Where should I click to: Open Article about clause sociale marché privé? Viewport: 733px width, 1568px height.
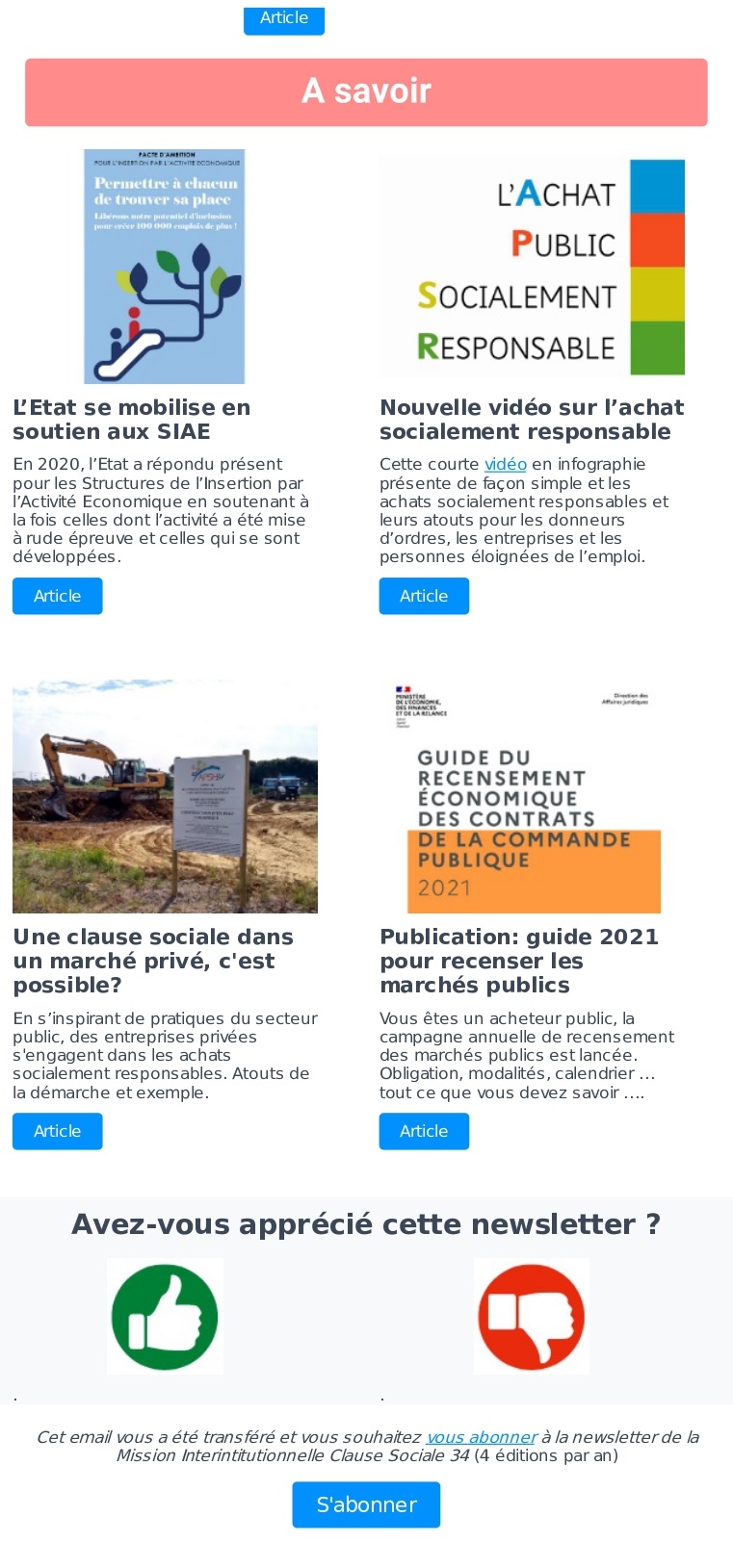tap(57, 1131)
